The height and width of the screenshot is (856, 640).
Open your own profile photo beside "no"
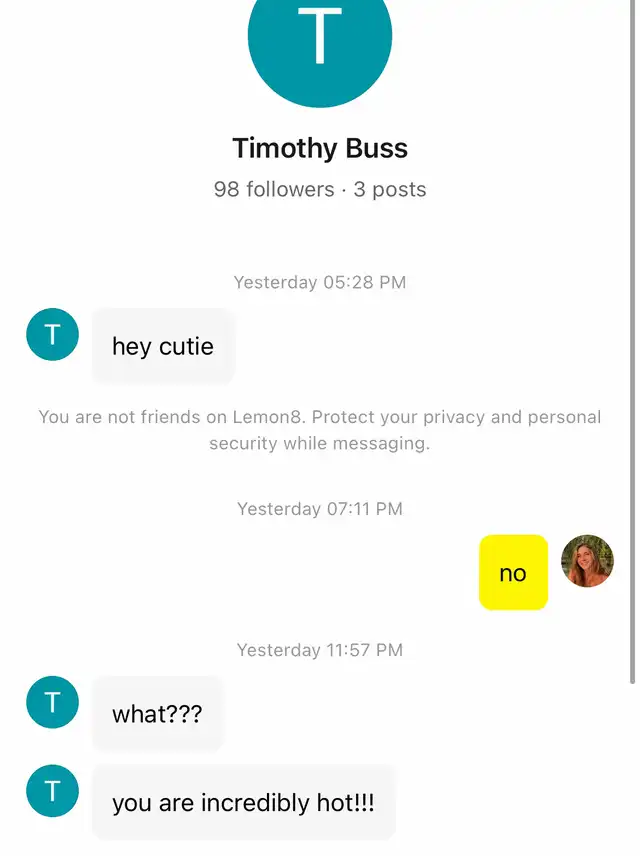587,561
